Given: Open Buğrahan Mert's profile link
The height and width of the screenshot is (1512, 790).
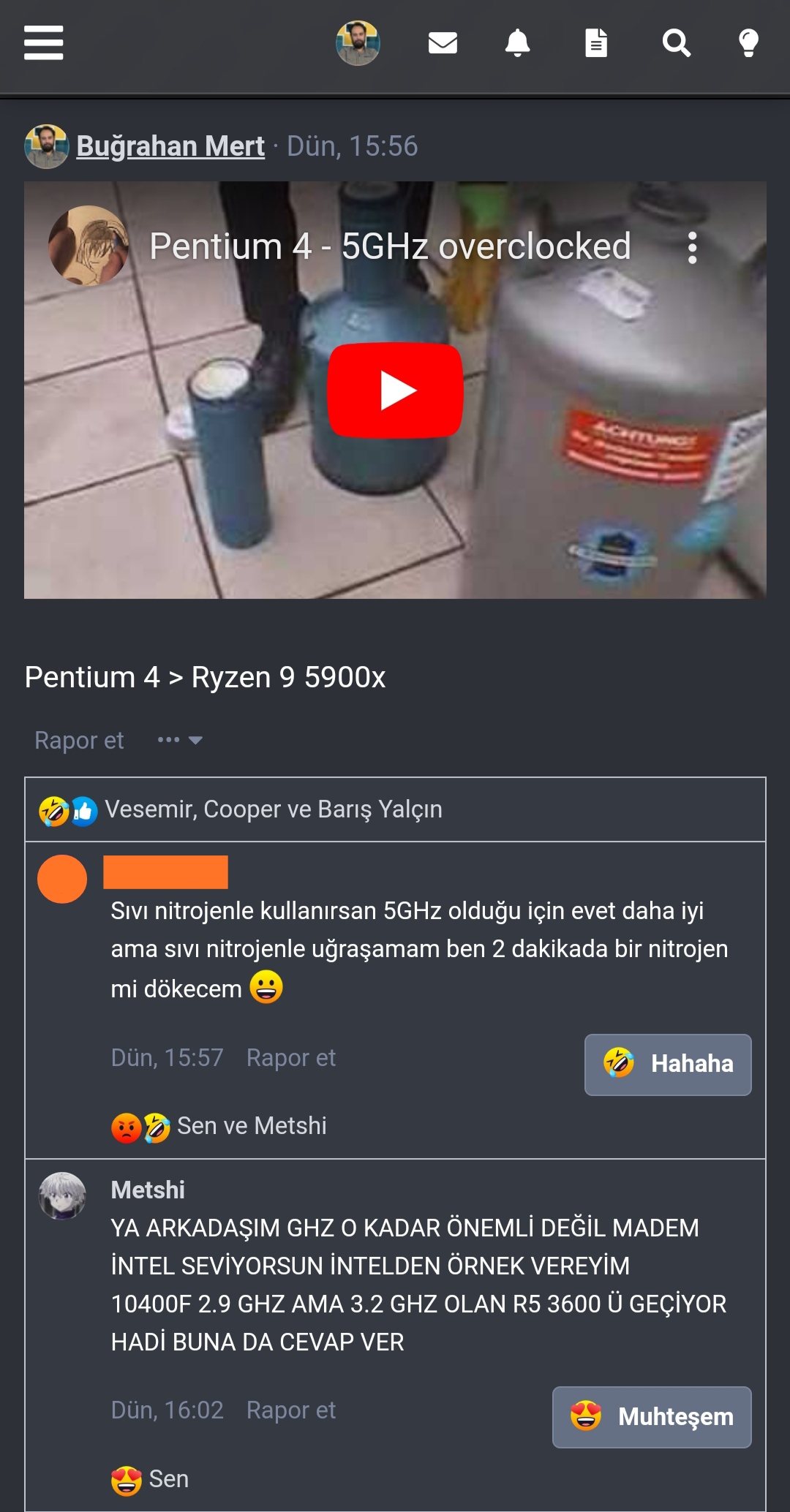Looking at the screenshot, I should pyautogui.click(x=170, y=146).
